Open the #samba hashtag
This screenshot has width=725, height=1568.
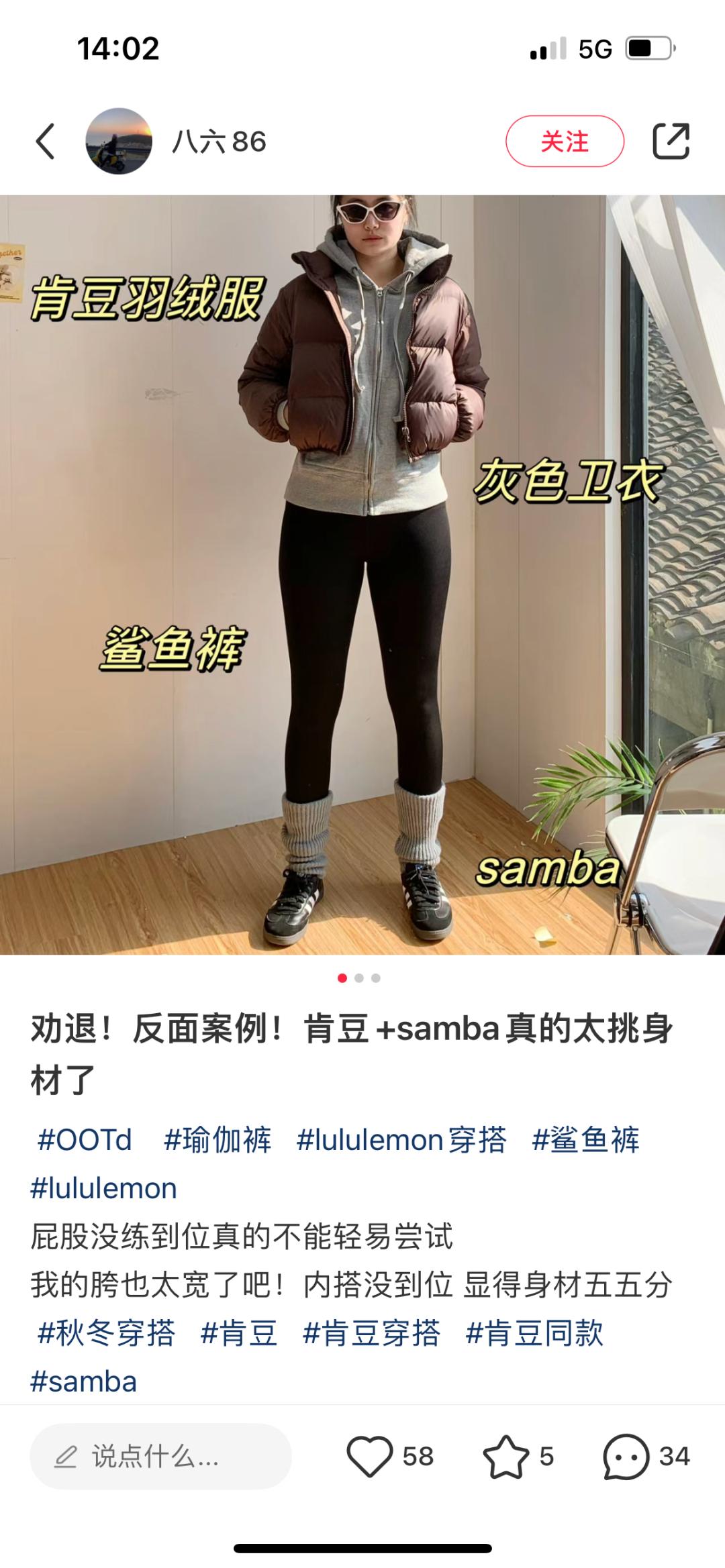click(x=84, y=1381)
